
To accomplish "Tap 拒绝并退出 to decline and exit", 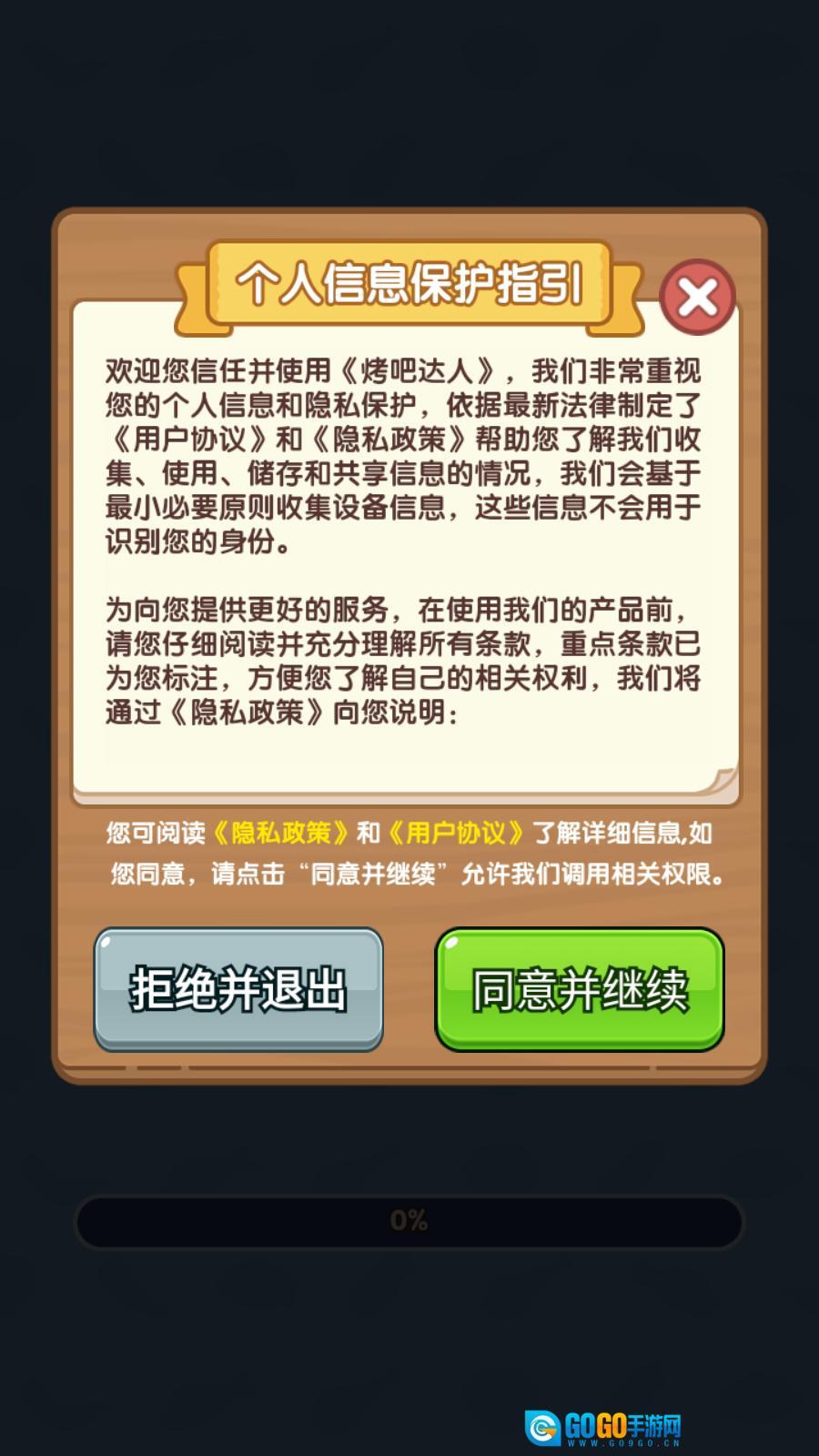I will (x=238, y=989).
